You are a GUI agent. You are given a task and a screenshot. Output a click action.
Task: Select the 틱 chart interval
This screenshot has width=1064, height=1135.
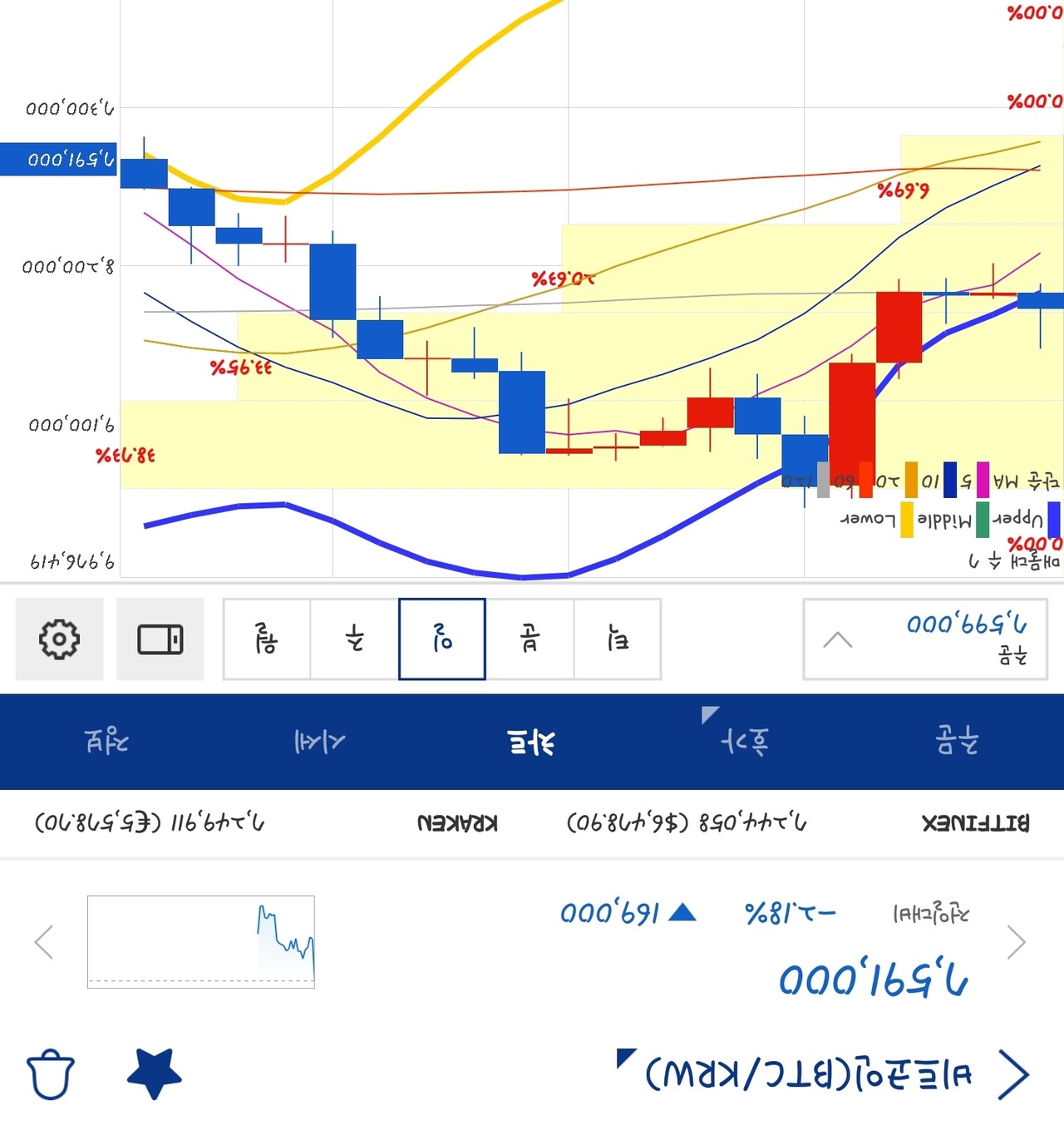point(617,639)
